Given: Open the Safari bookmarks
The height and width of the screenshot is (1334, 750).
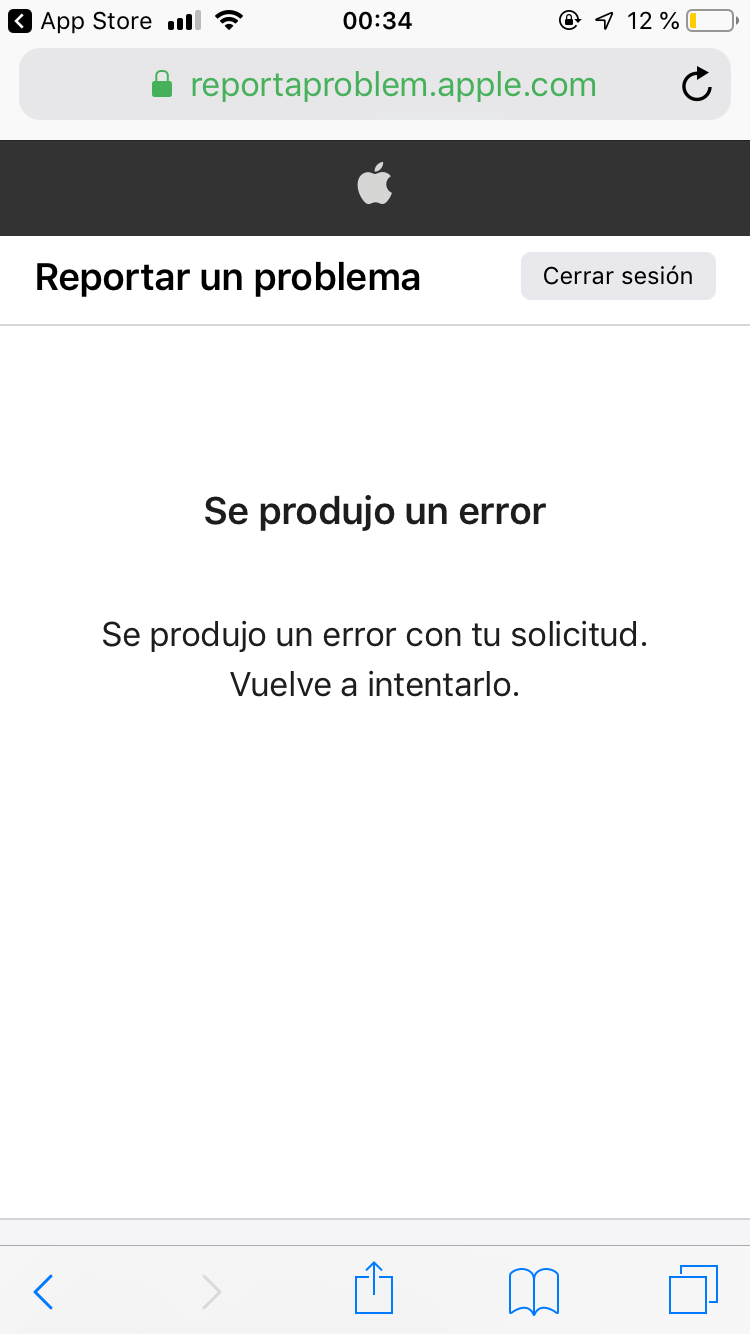Looking at the screenshot, I should pyautogui.click(x=533, y=1290).
